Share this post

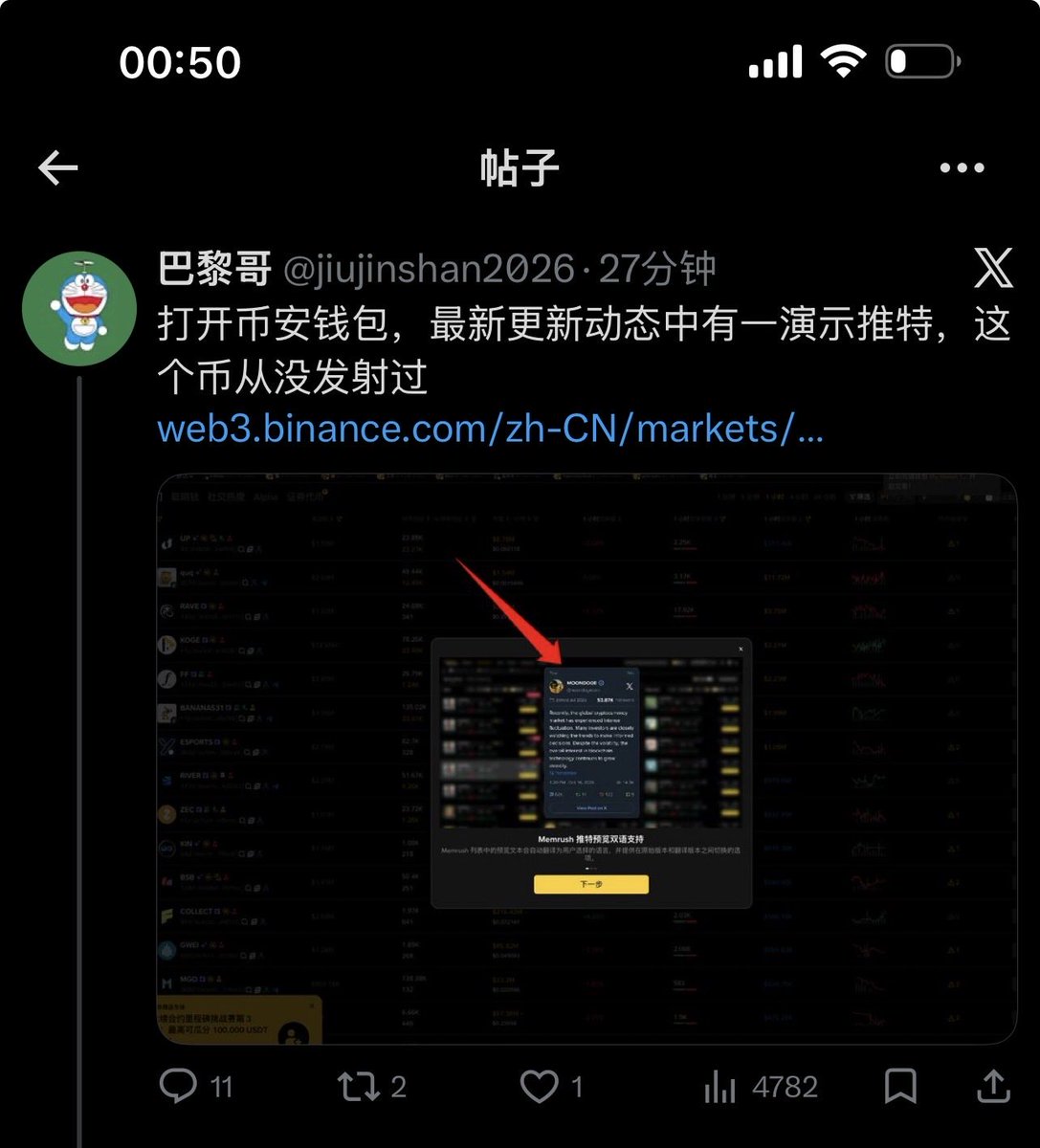(x=994, y=1086)
